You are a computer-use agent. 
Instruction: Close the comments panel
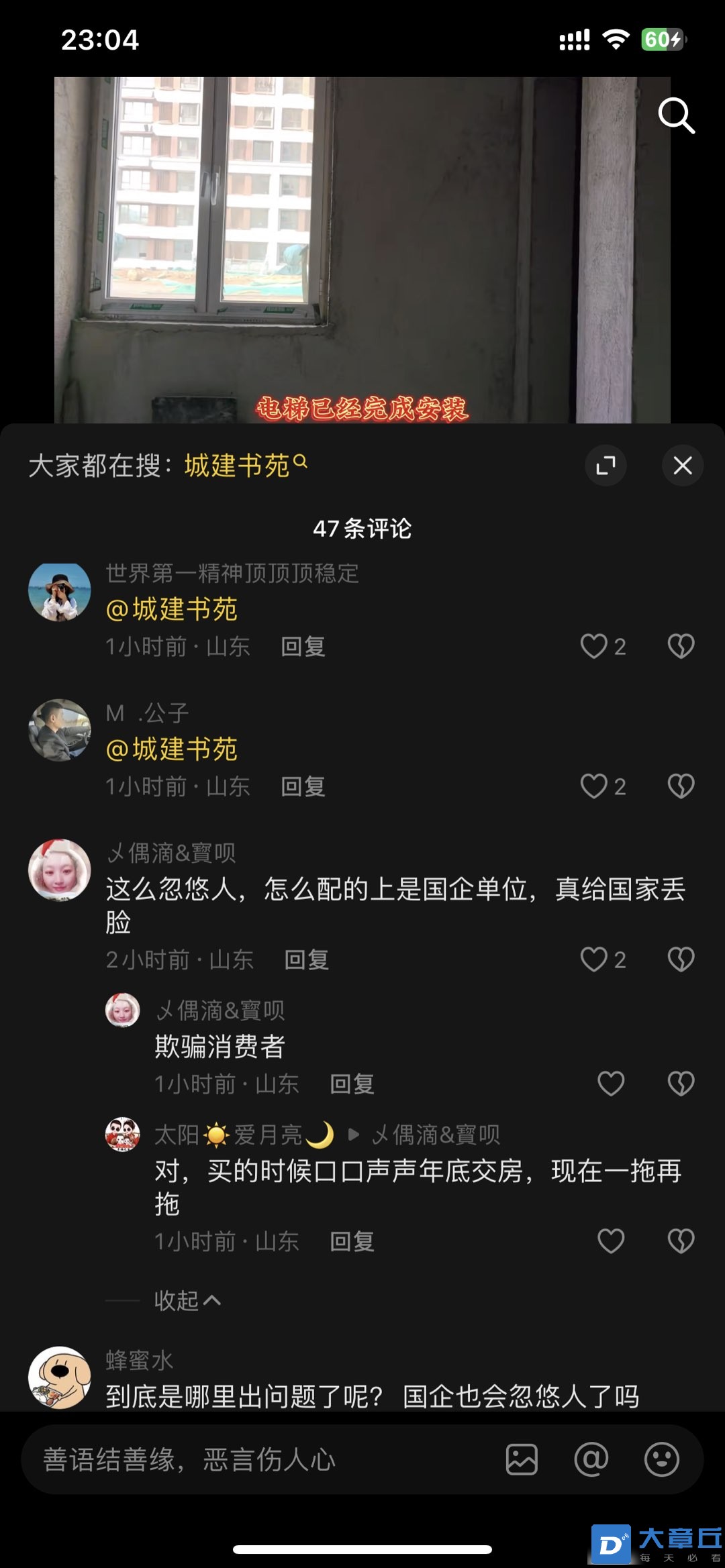683,465
